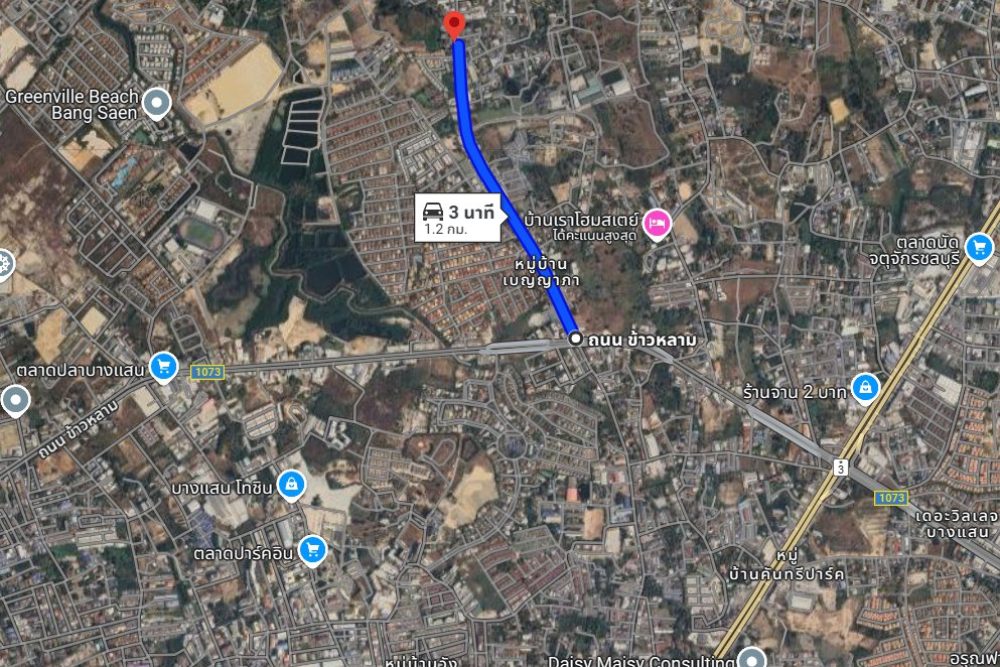
Task: Open the ตลาดปาร์คอิน market marker
Action: coord(313,549)
